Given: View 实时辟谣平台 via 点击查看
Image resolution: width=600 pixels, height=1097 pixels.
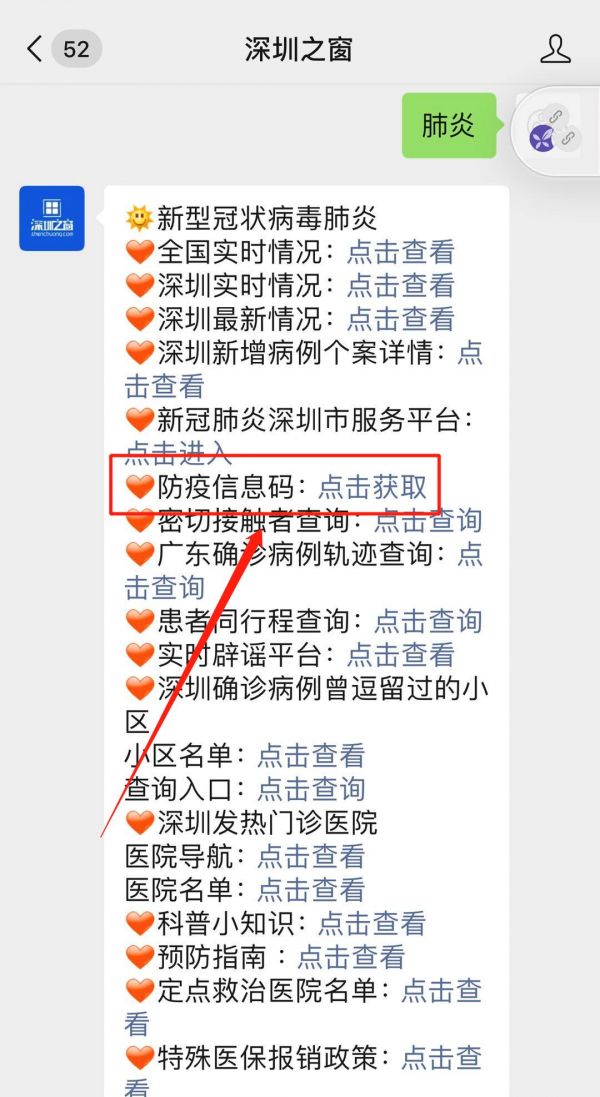Looking at the screenshot, I should 400,655.
